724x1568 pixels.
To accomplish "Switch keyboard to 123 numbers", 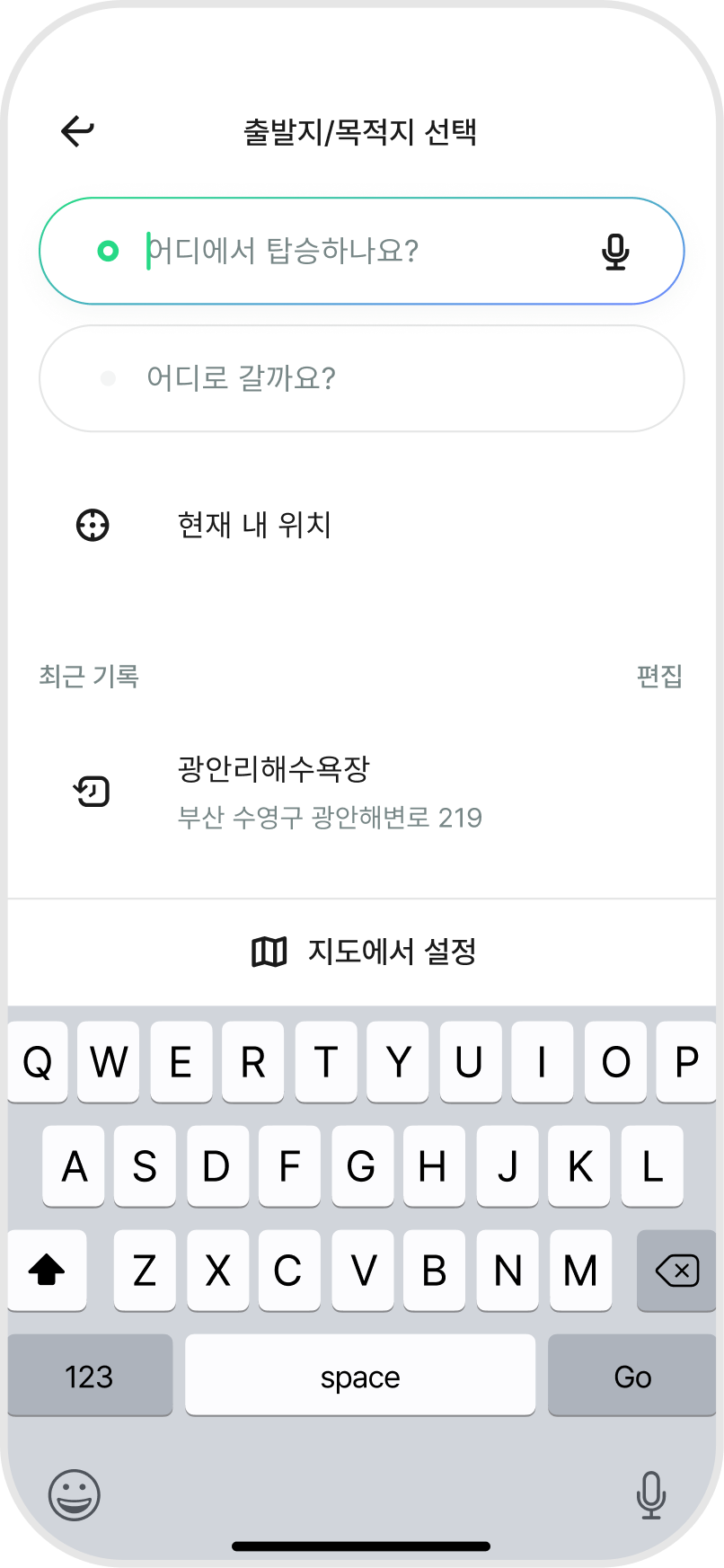I will (x=90, y=1376).
